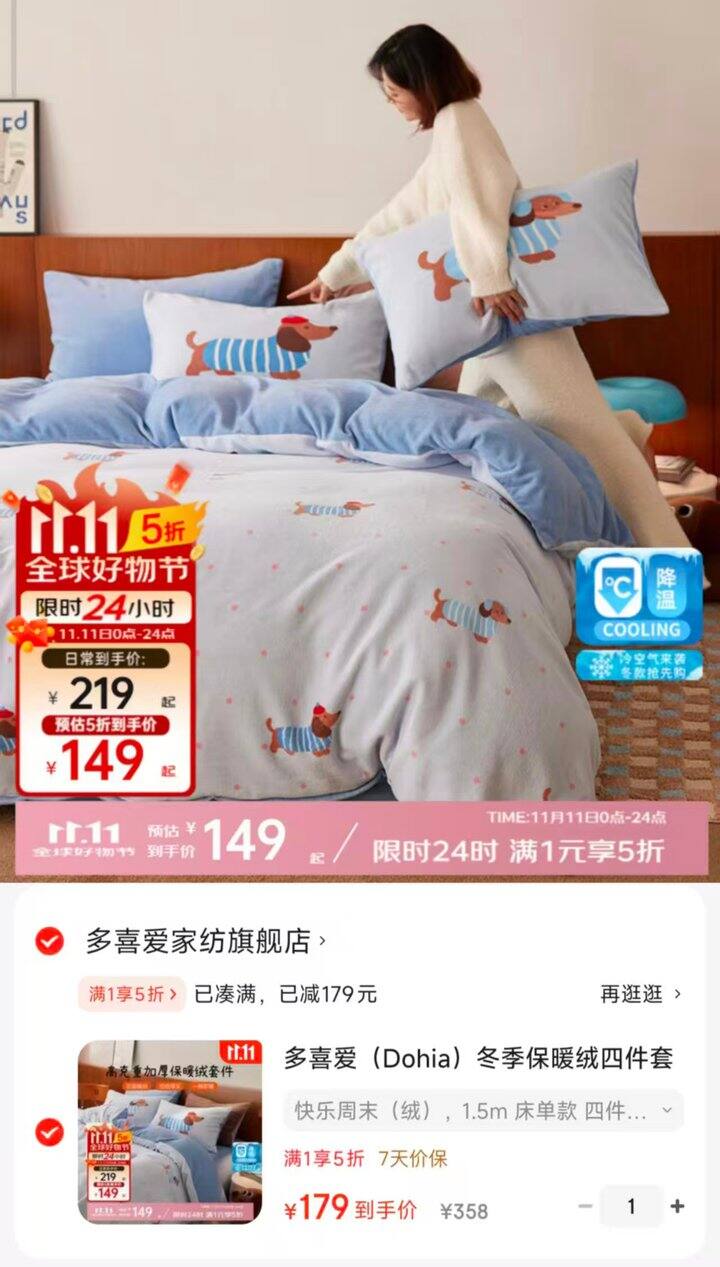Open the 满1享5折 promotion chip
This screenshot has width=720, height=1267.
[132, 994]
